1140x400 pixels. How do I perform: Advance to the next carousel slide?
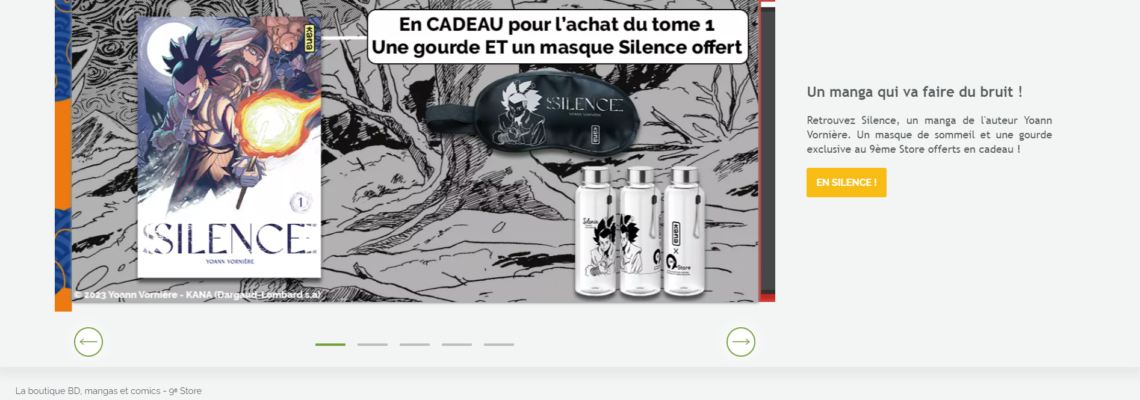coord(740,342)
